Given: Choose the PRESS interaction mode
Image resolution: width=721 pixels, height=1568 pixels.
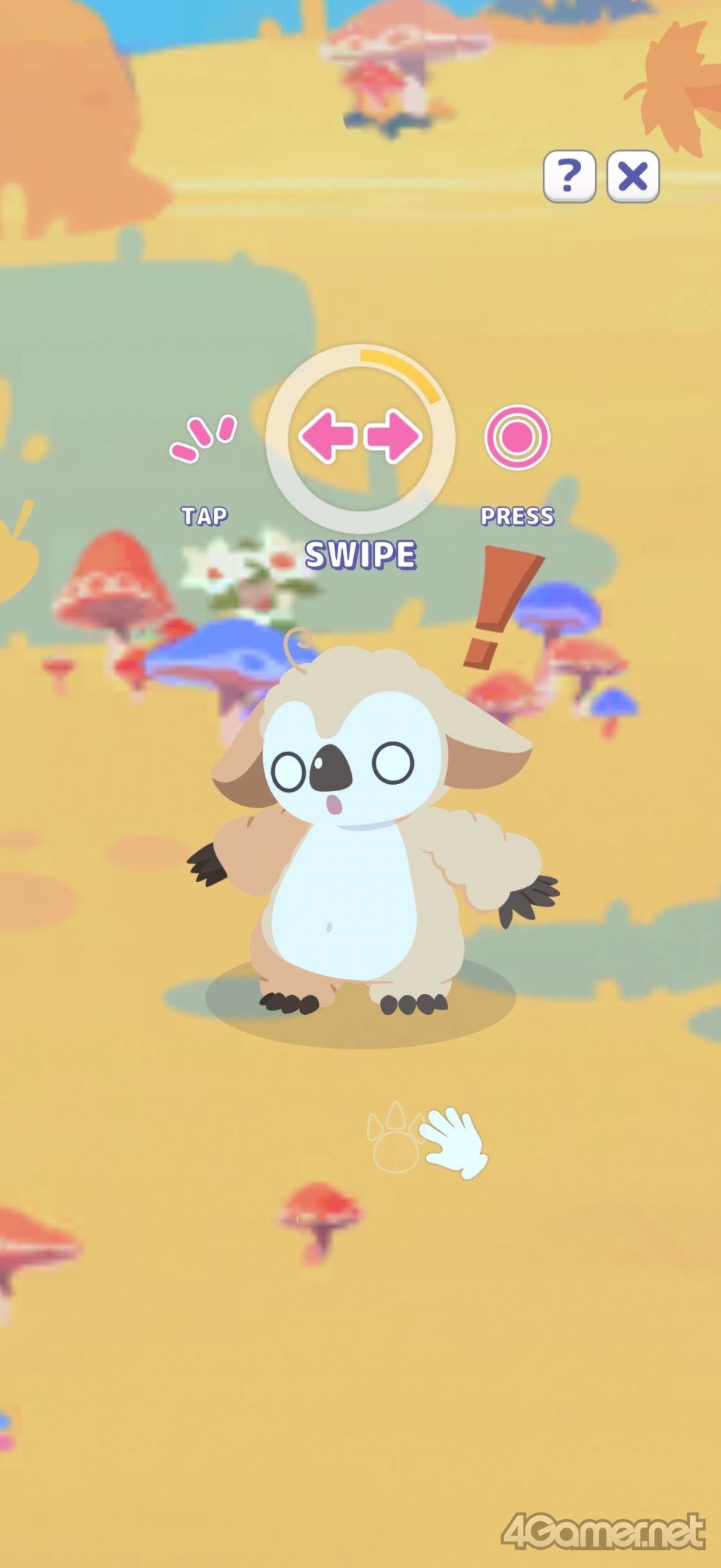Looking at the screenshot, I should tap(517, 438).
